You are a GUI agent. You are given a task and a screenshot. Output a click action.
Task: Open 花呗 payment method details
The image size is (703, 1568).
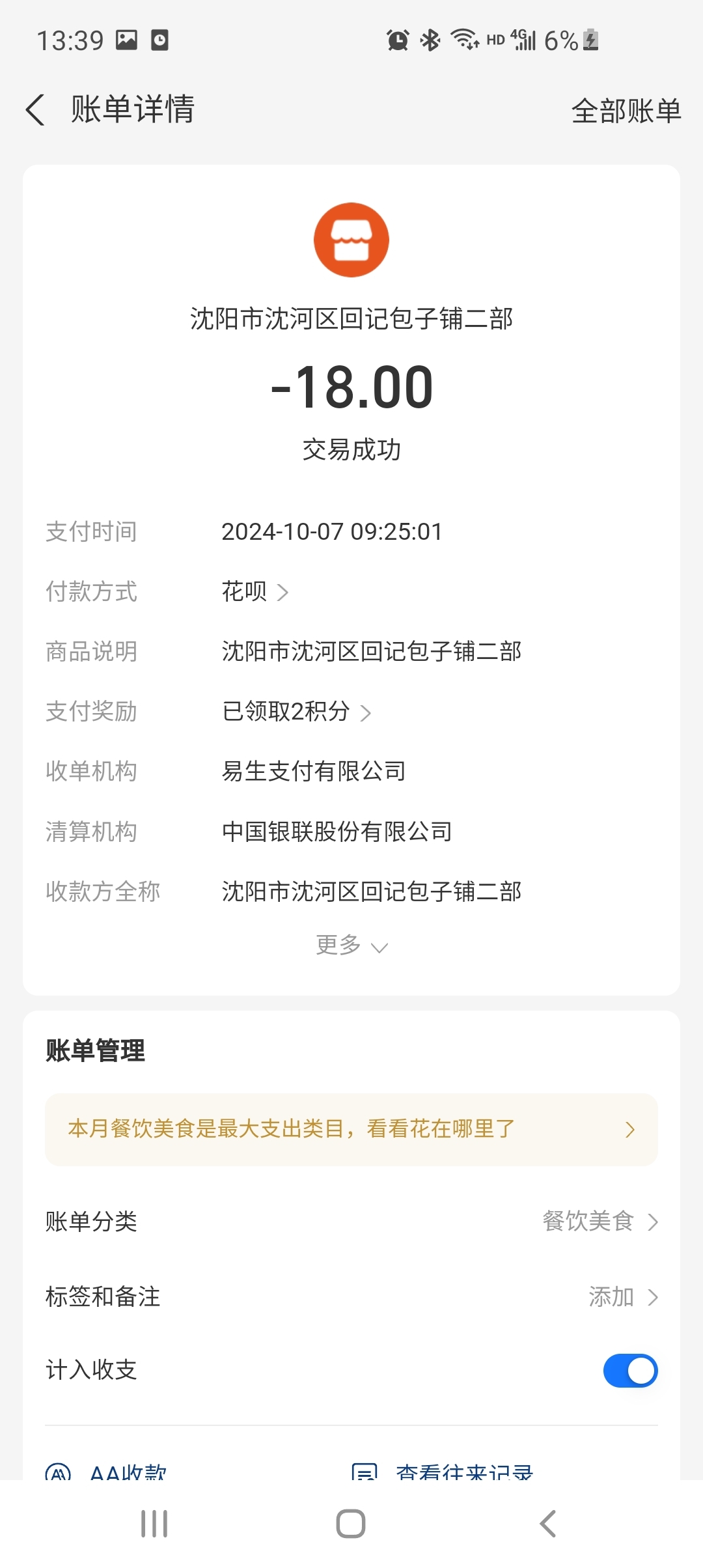pyautogui.click(x=255, y=592)
